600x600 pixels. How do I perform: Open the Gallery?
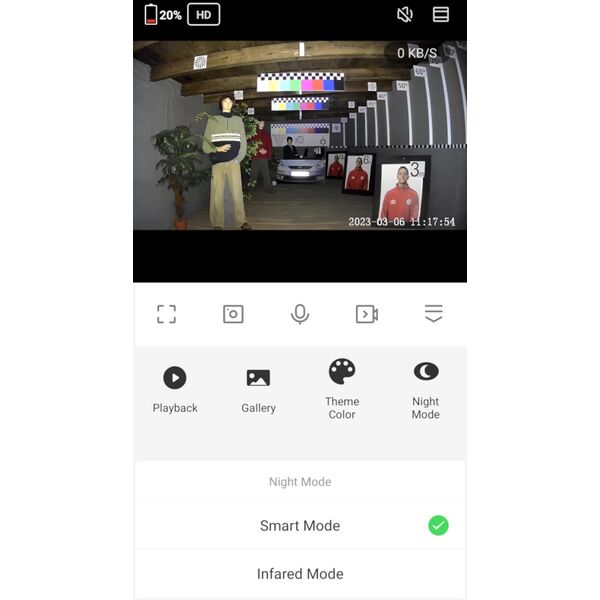tap(258, 388)
